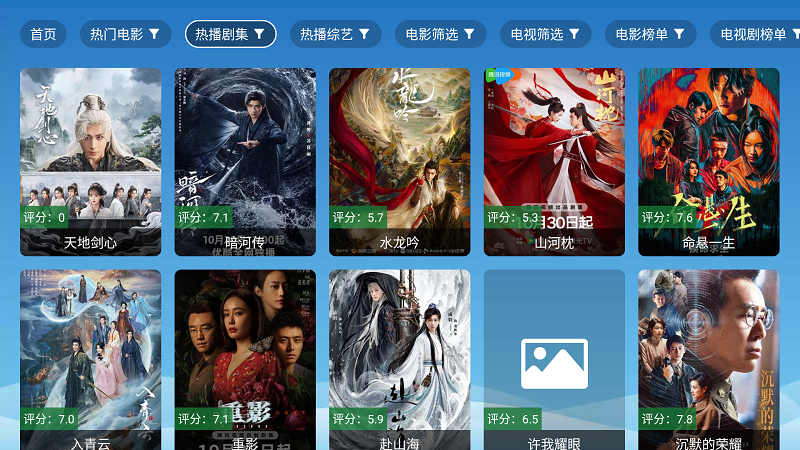This screenshot has width=800, height=450.
Task: Switch to the 电影榜单 tab
Action: (650, 34)
